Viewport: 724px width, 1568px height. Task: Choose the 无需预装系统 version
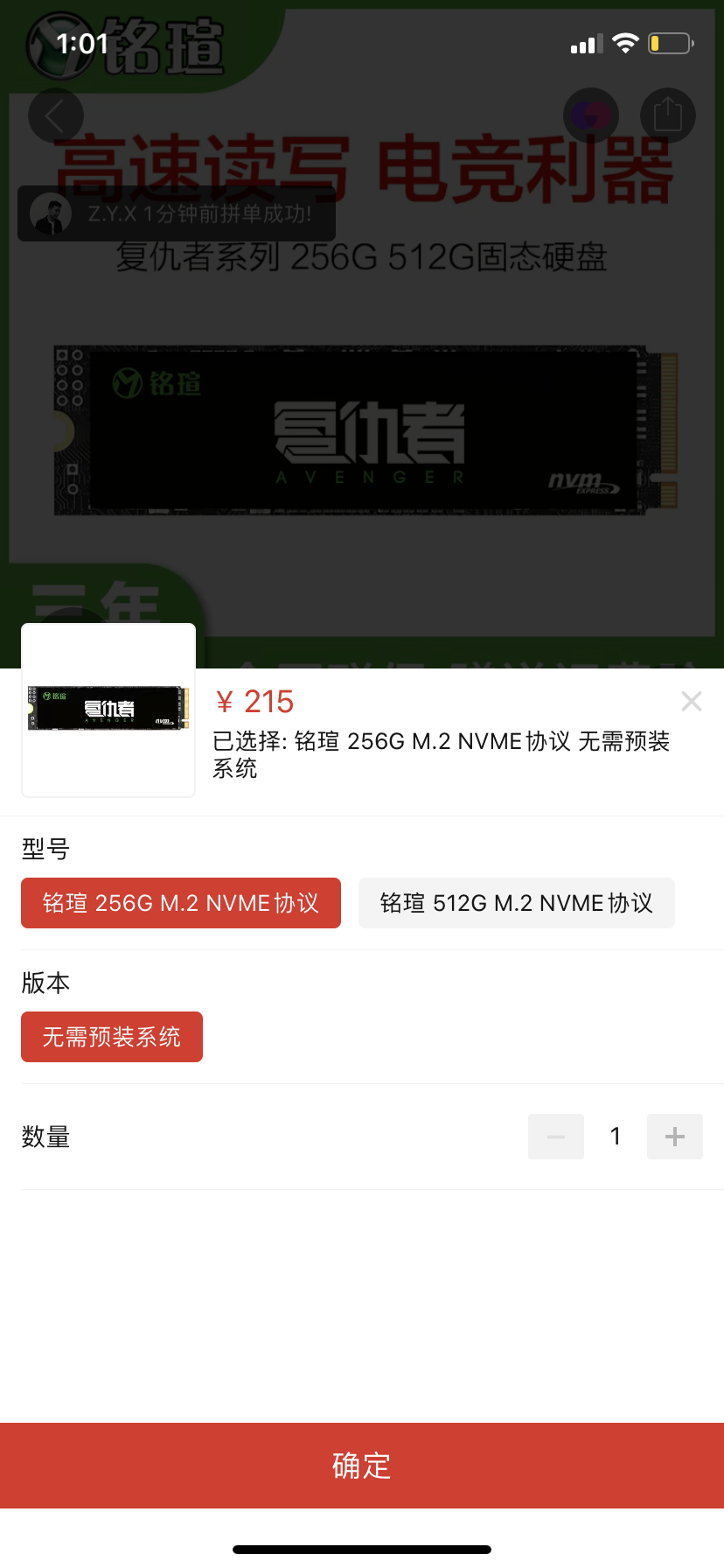(x=112, y=1037)
